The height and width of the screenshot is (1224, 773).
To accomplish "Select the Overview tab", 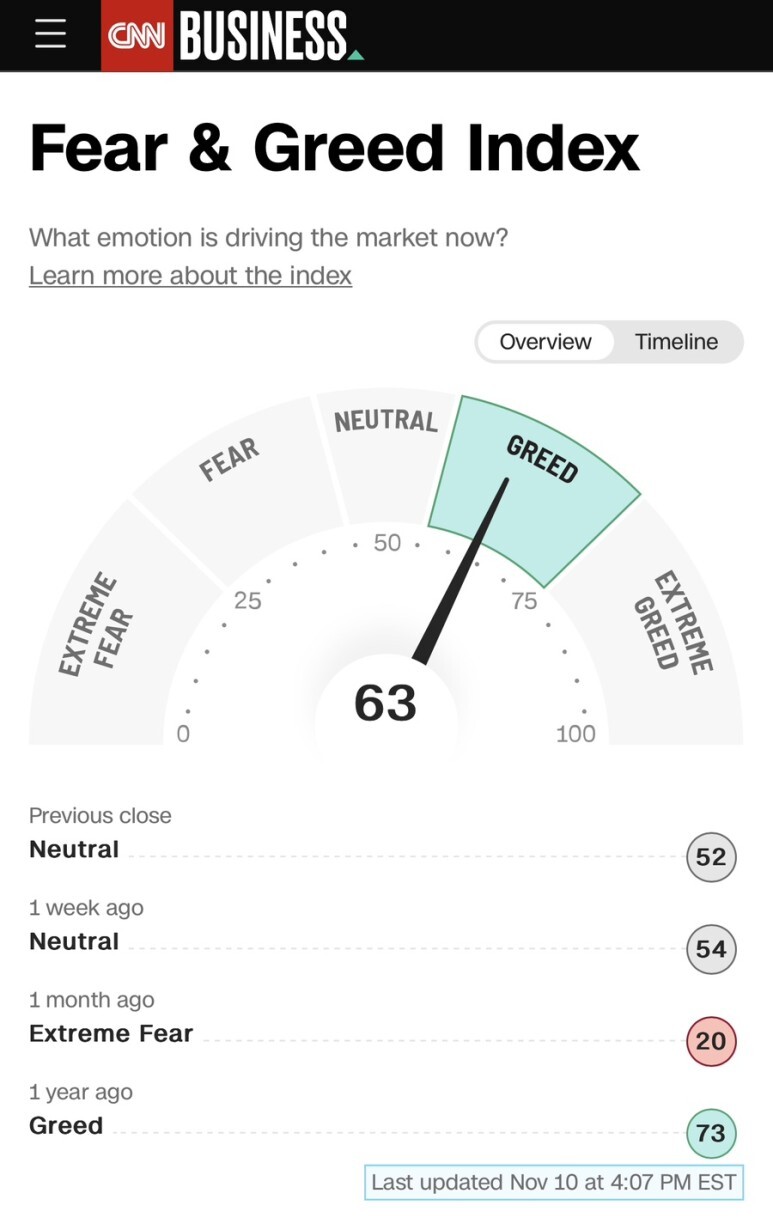I will (545, 342).
